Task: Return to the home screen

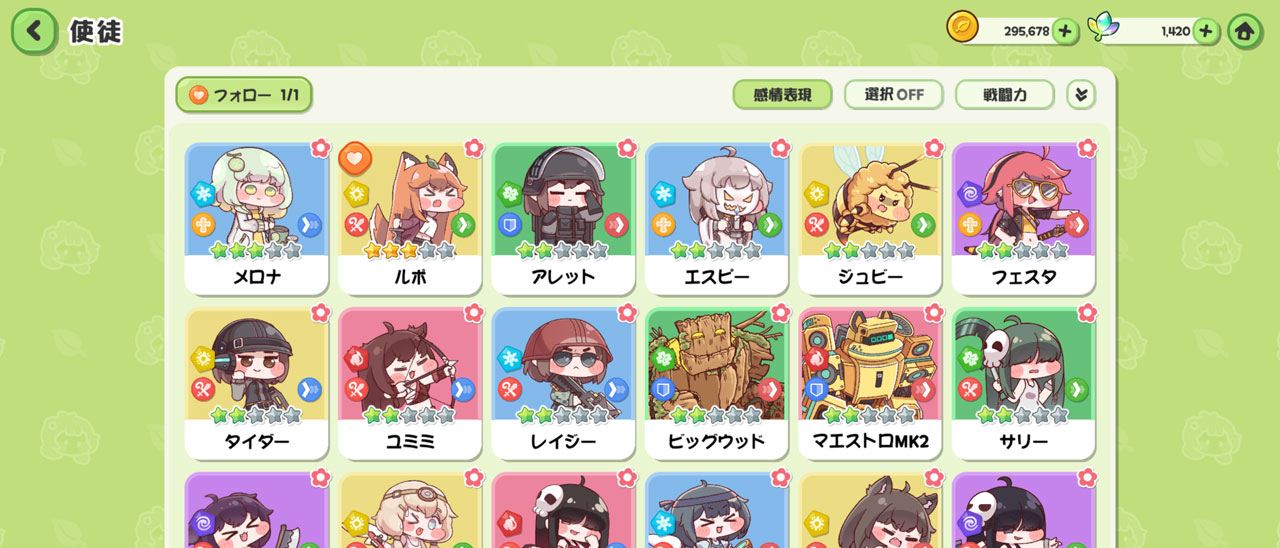Action: pos(1244,31)
